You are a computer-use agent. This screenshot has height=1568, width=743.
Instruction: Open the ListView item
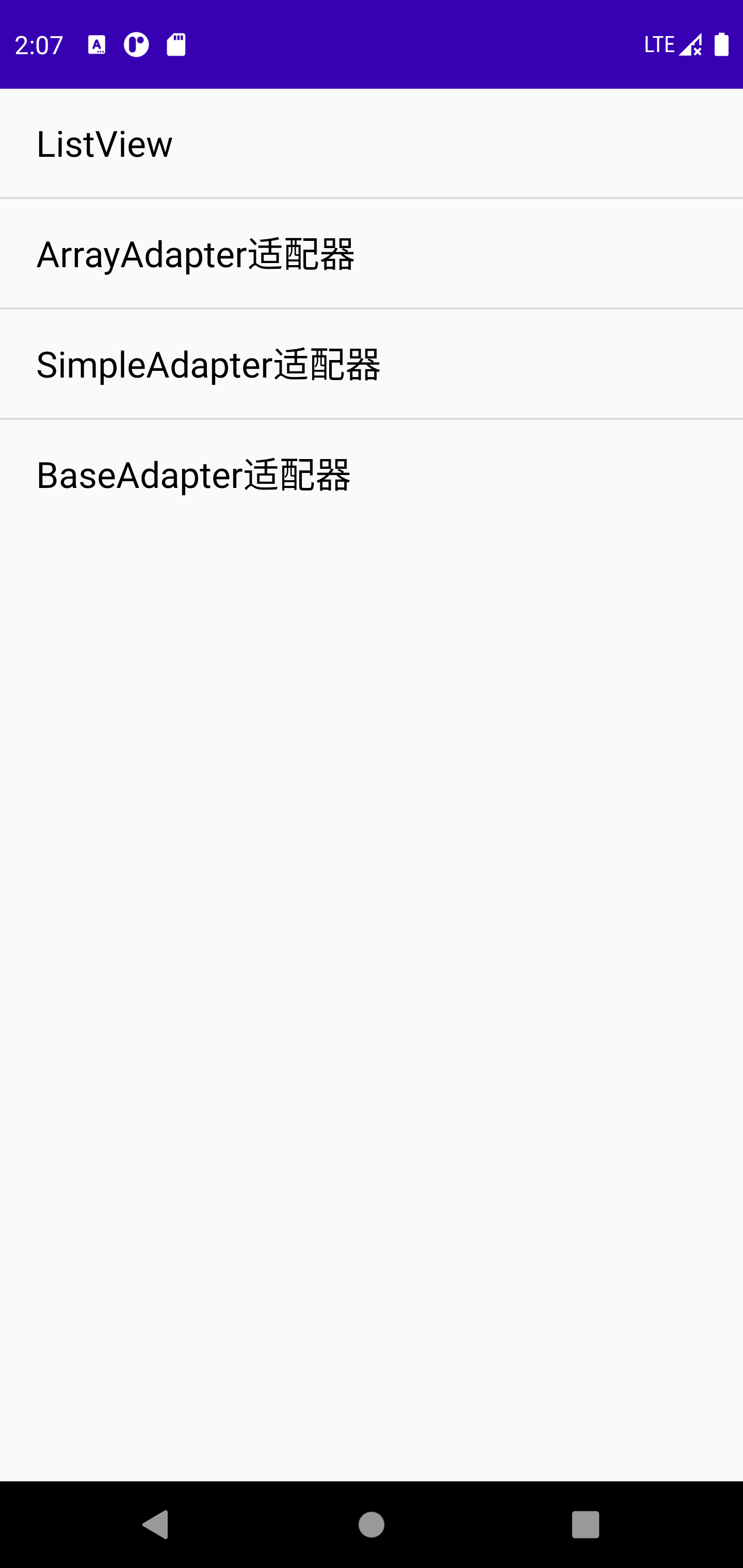pos(372,144)
